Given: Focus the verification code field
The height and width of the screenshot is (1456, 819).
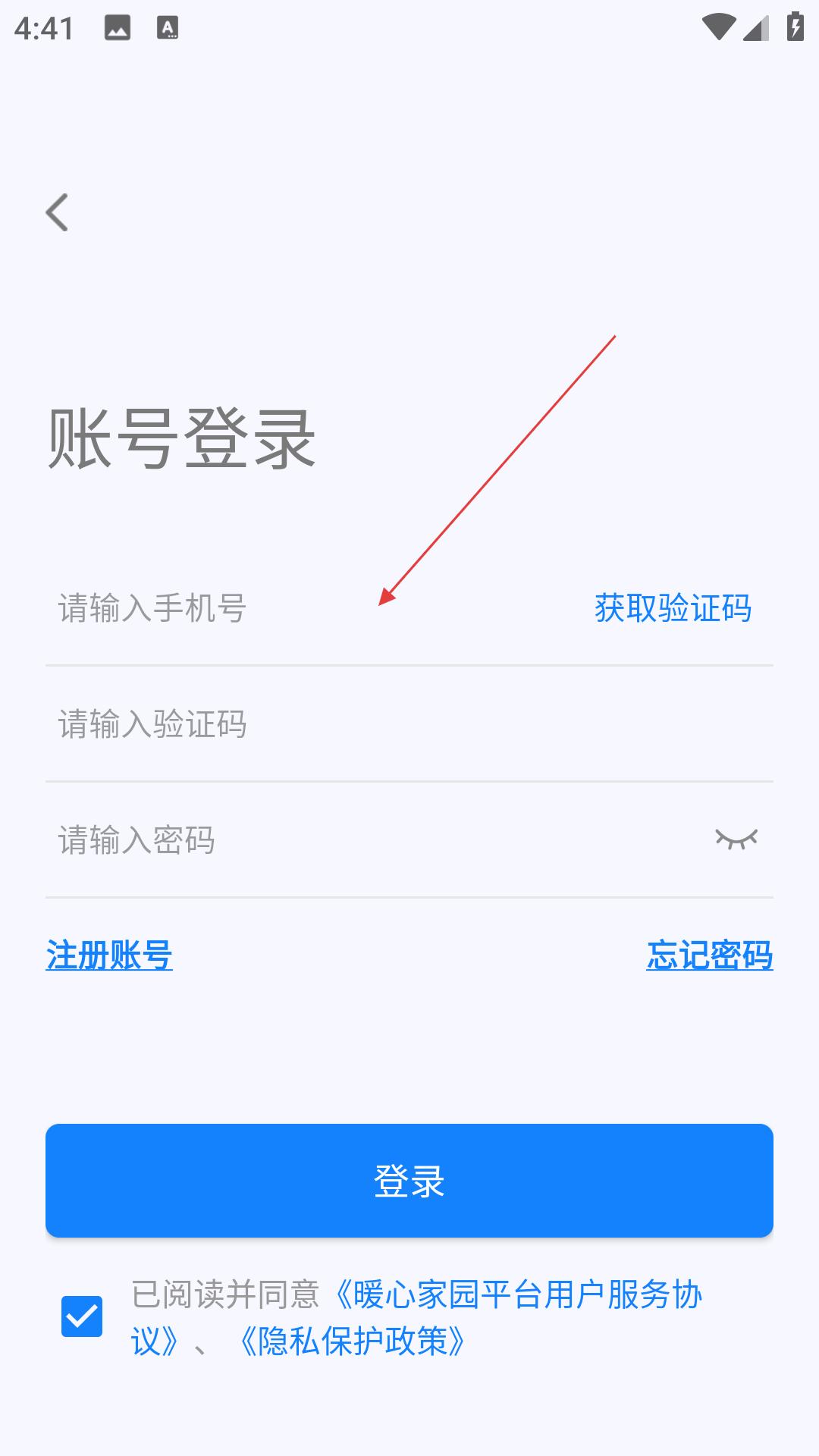Looking at the screenshot, I should pos(379,724).
